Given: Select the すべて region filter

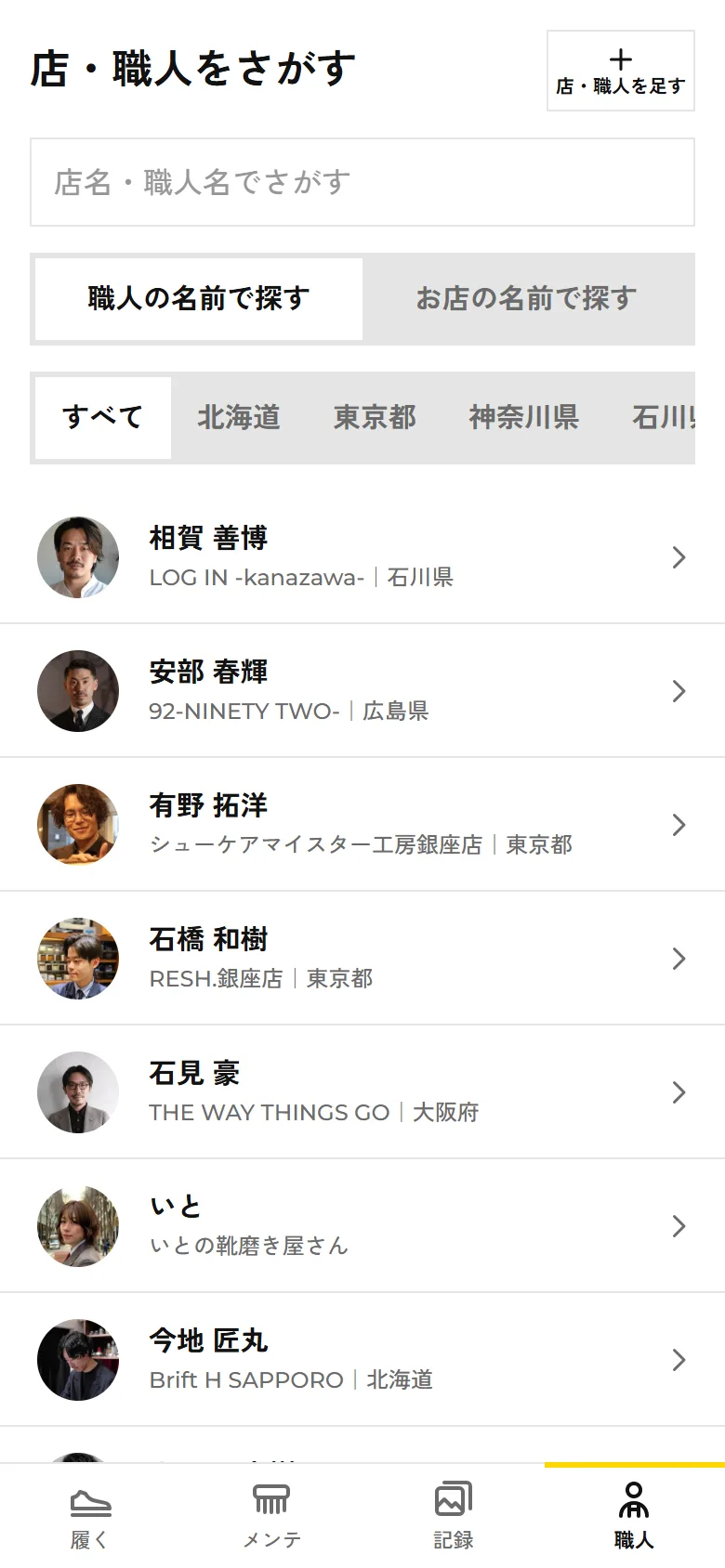Looking at the screenshot, I should 103,418.
